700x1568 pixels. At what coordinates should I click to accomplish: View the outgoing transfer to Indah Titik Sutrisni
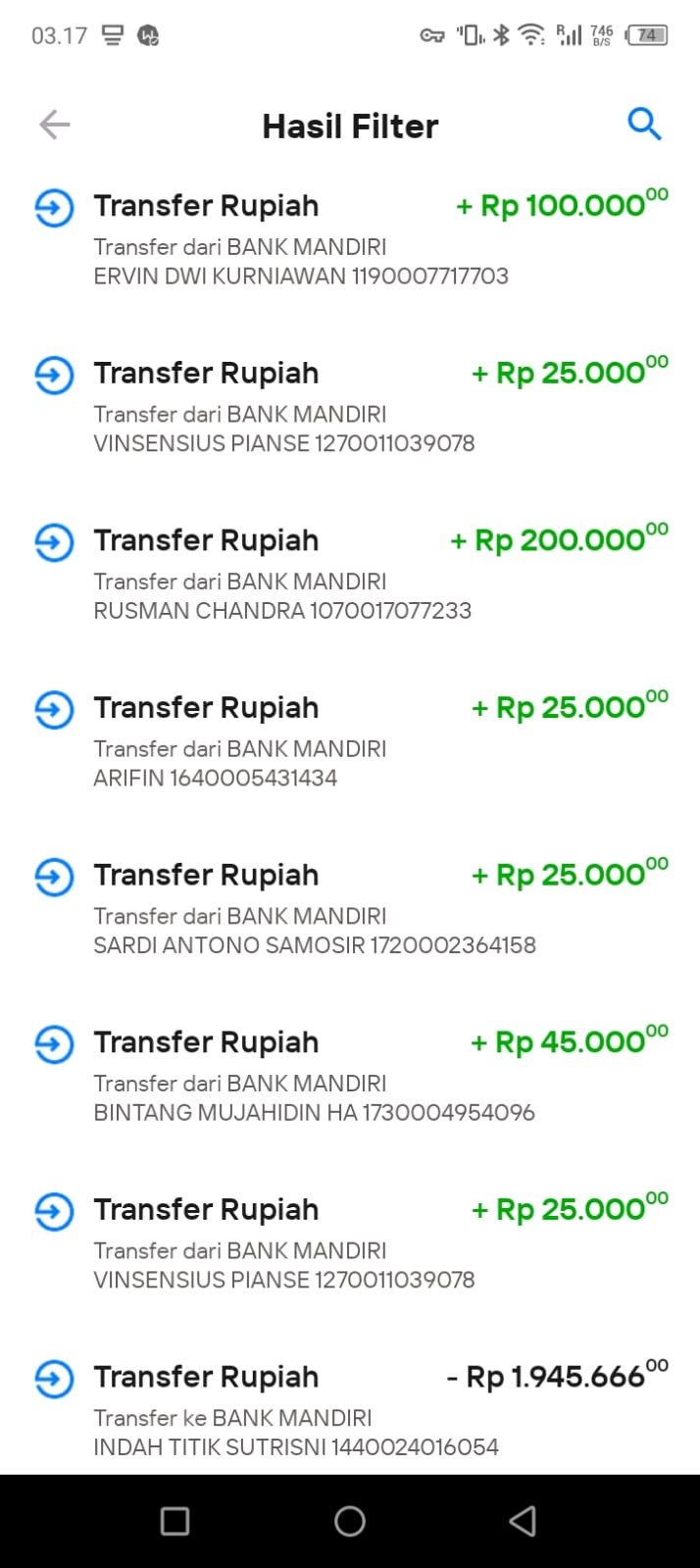(350, 1410)
